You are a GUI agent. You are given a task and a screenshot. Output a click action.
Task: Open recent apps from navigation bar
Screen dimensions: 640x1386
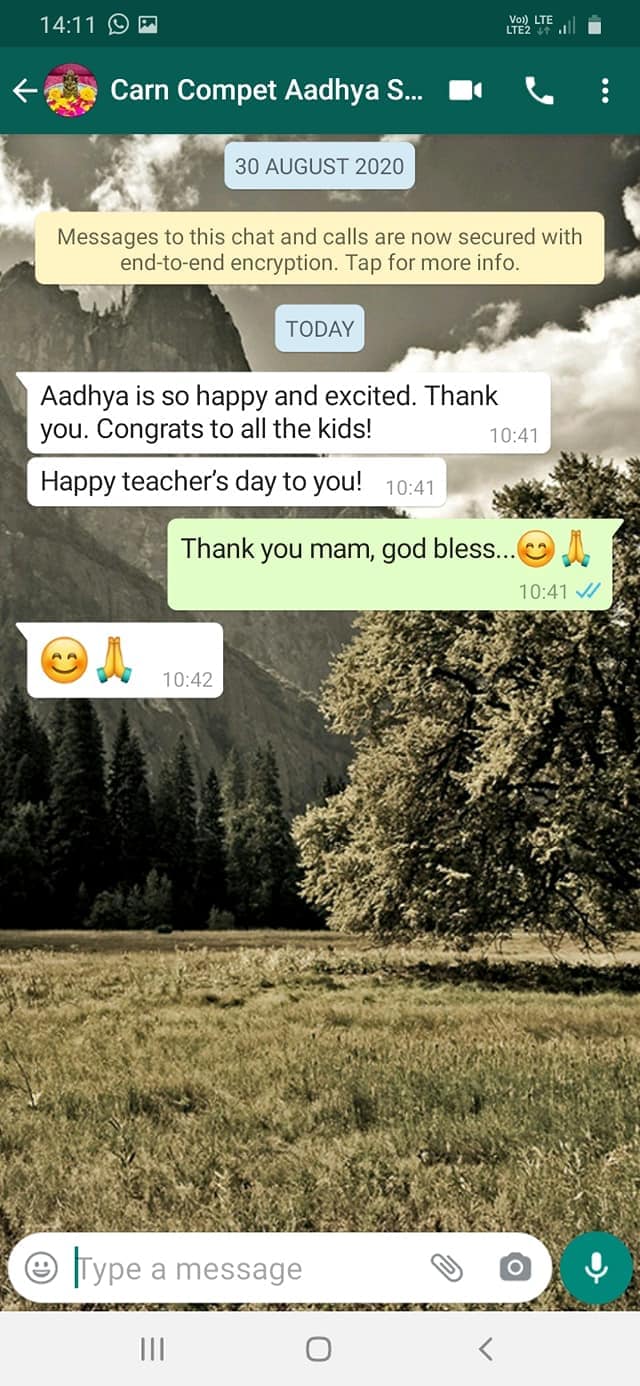[152, 1349]
